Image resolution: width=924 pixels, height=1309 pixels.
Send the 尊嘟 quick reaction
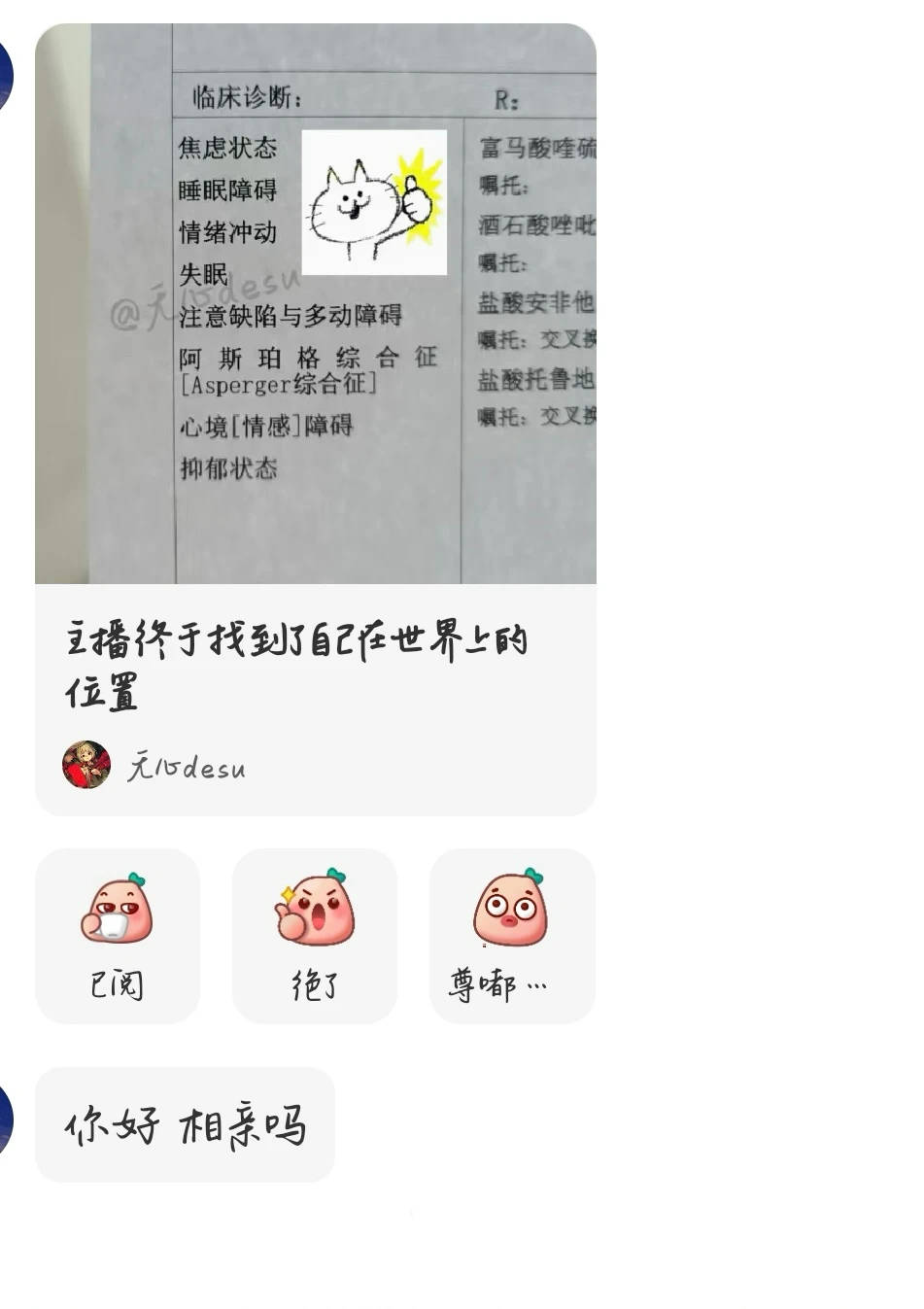511,935
